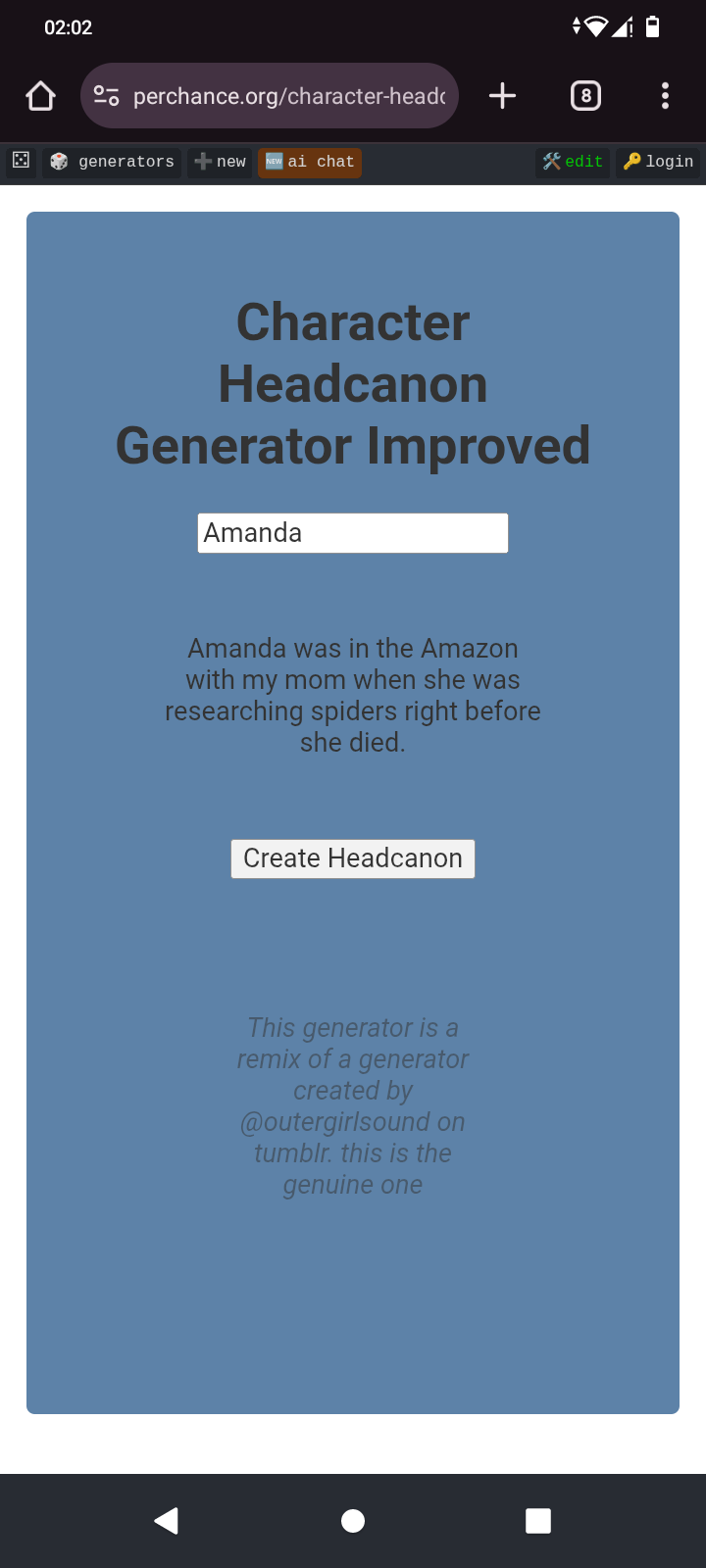Edit this generator
This screenshot has height=1568, width=706.
(573, 162)
